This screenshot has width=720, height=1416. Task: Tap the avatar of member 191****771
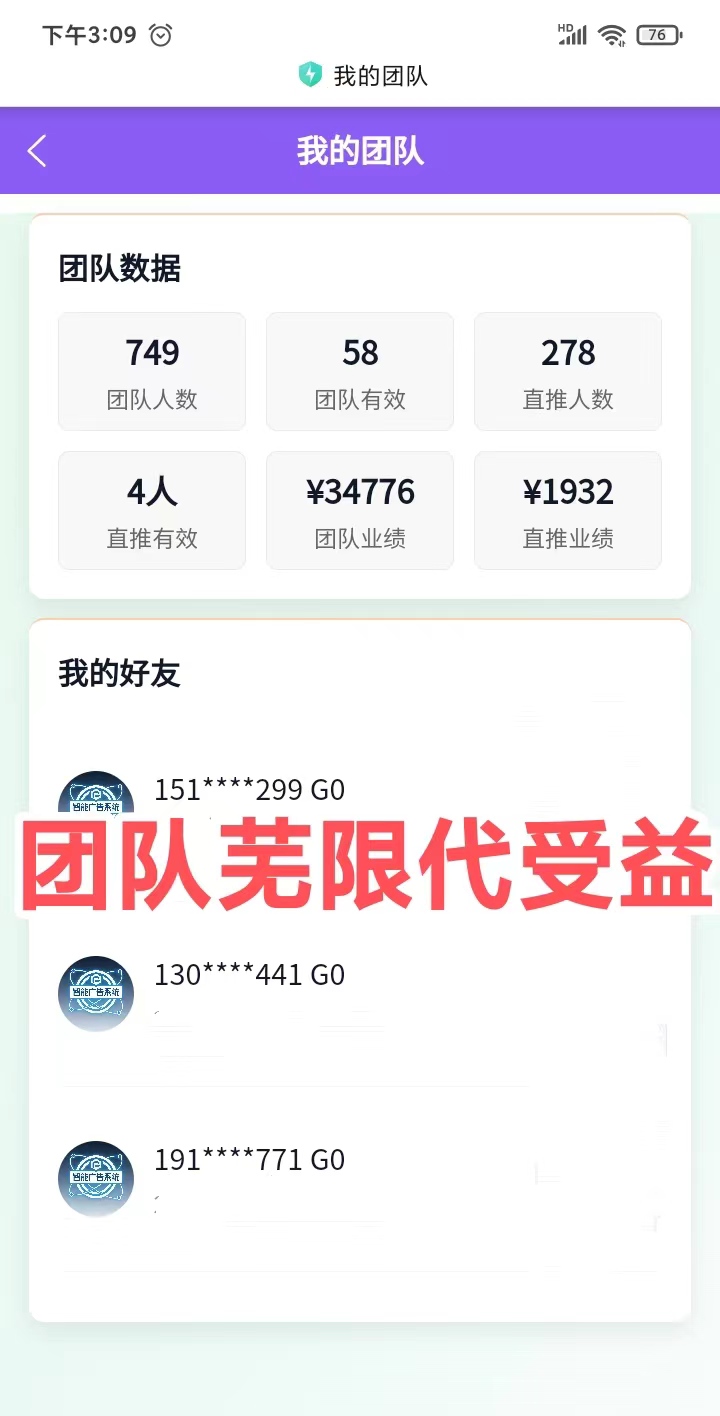[96, 1178]
